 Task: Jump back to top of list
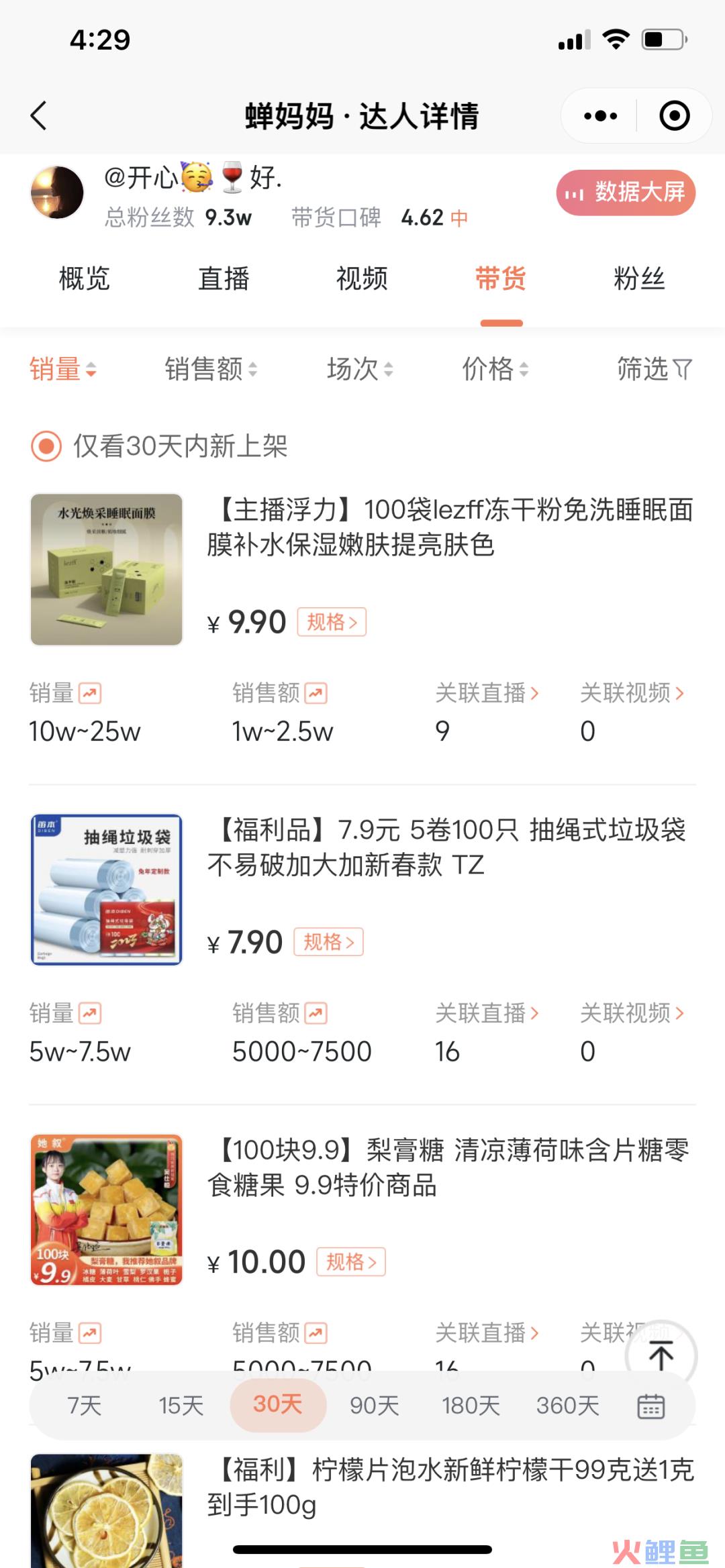click(x=661, y=1355)
